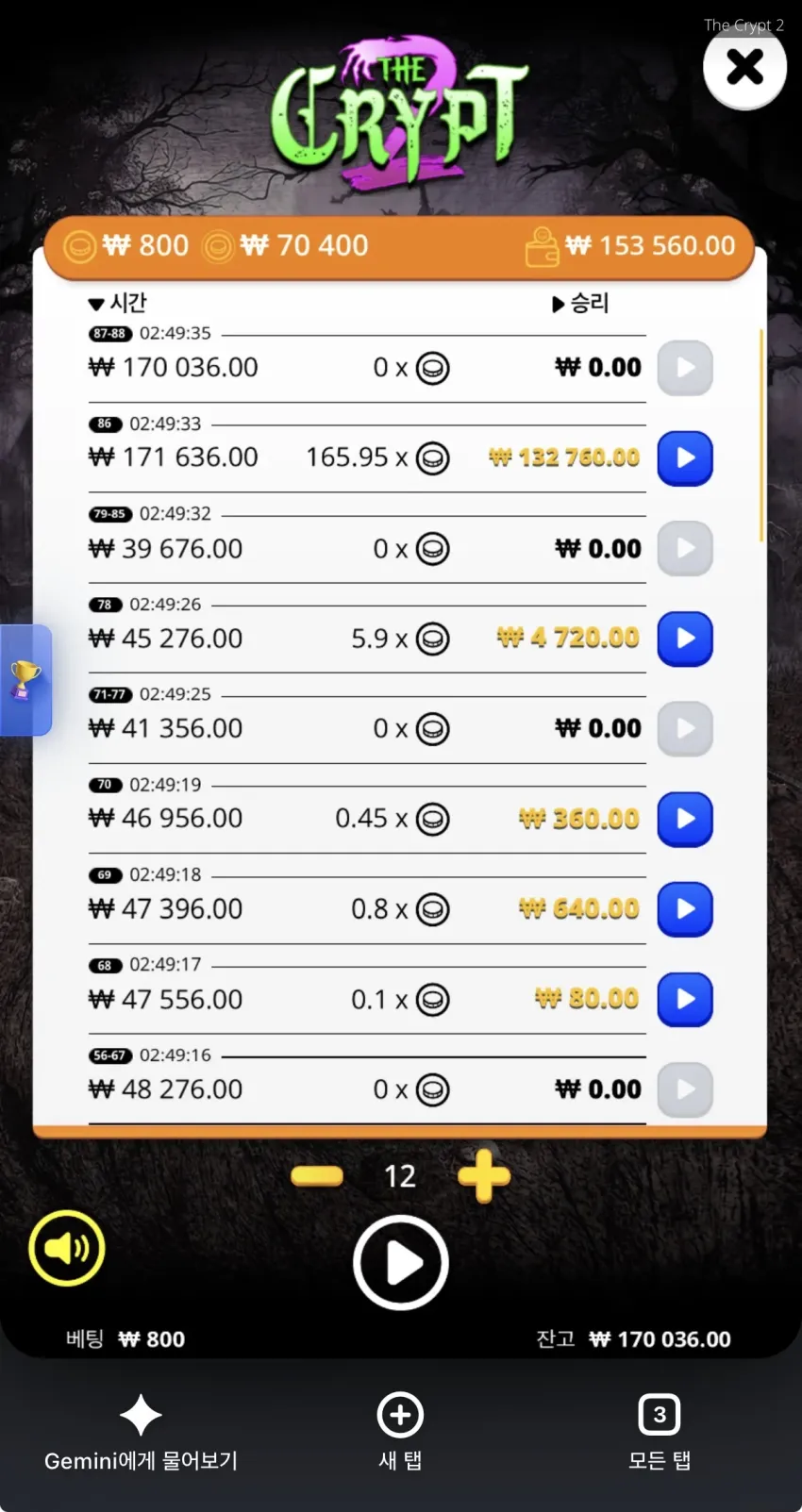Screen dimensions: 802x1512
Task: Open a new tab with 새 탭
Action: click(x=400, y=1434)
